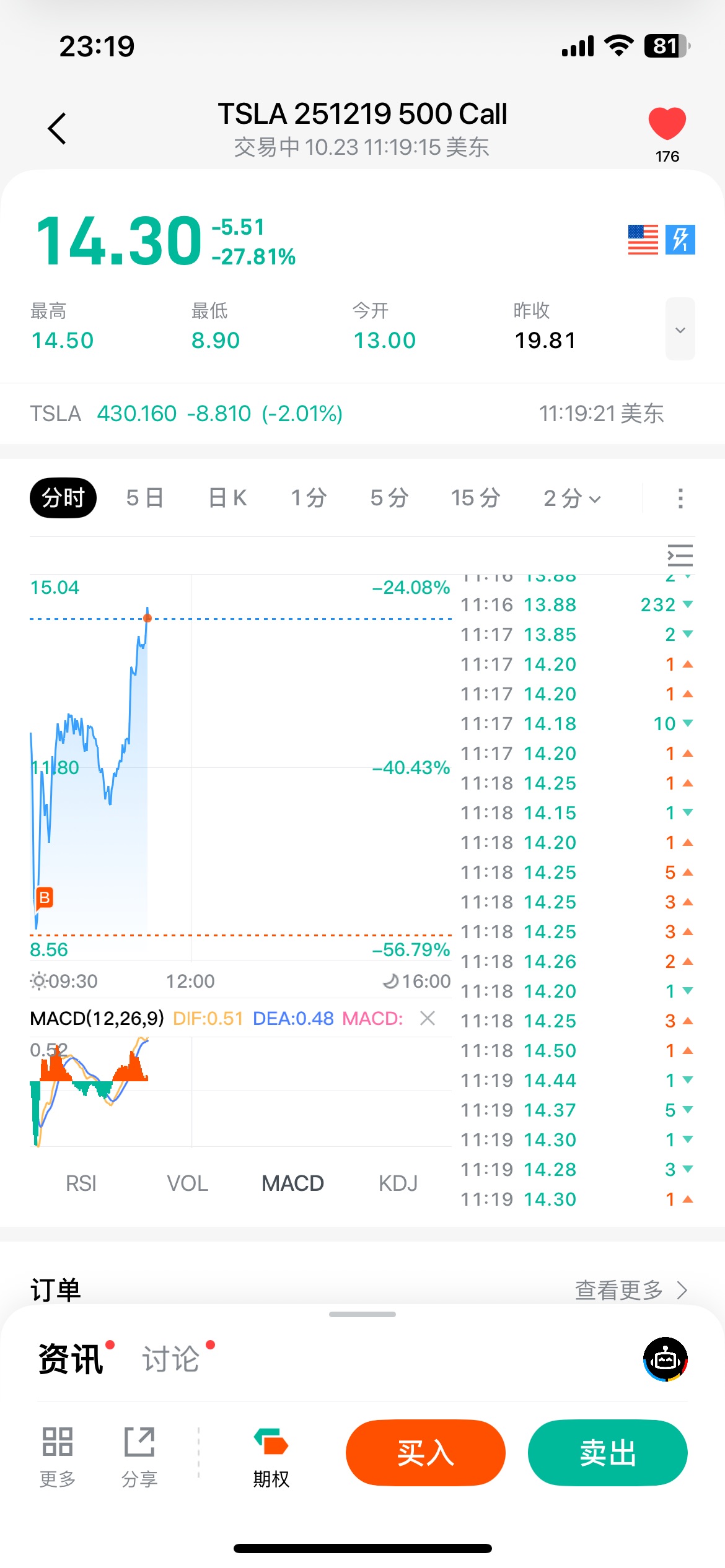Switch to the 5日 chart tab
The image size is (725, 1568).
145,498
